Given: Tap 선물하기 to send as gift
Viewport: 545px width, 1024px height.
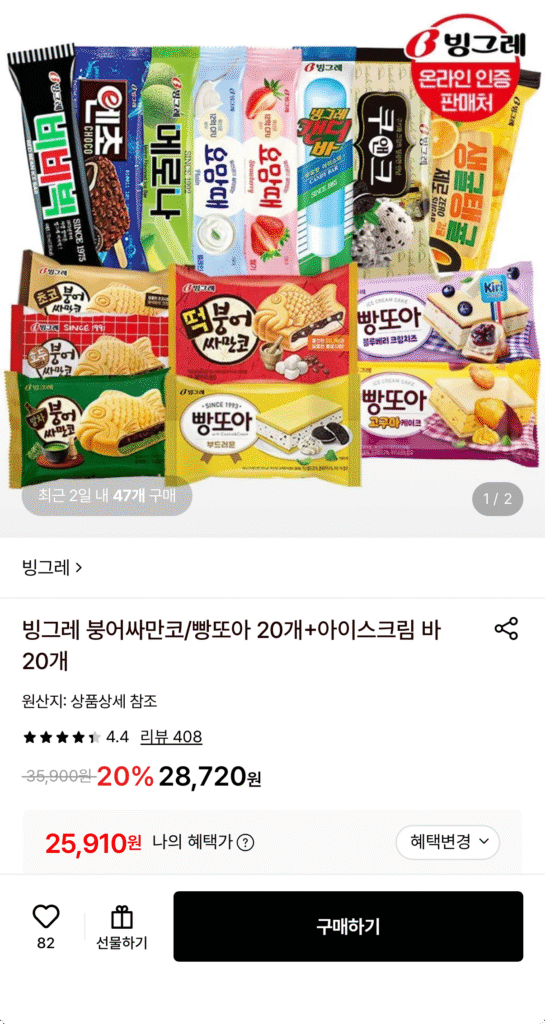Looking at the screenshot, I should [122, 927].
